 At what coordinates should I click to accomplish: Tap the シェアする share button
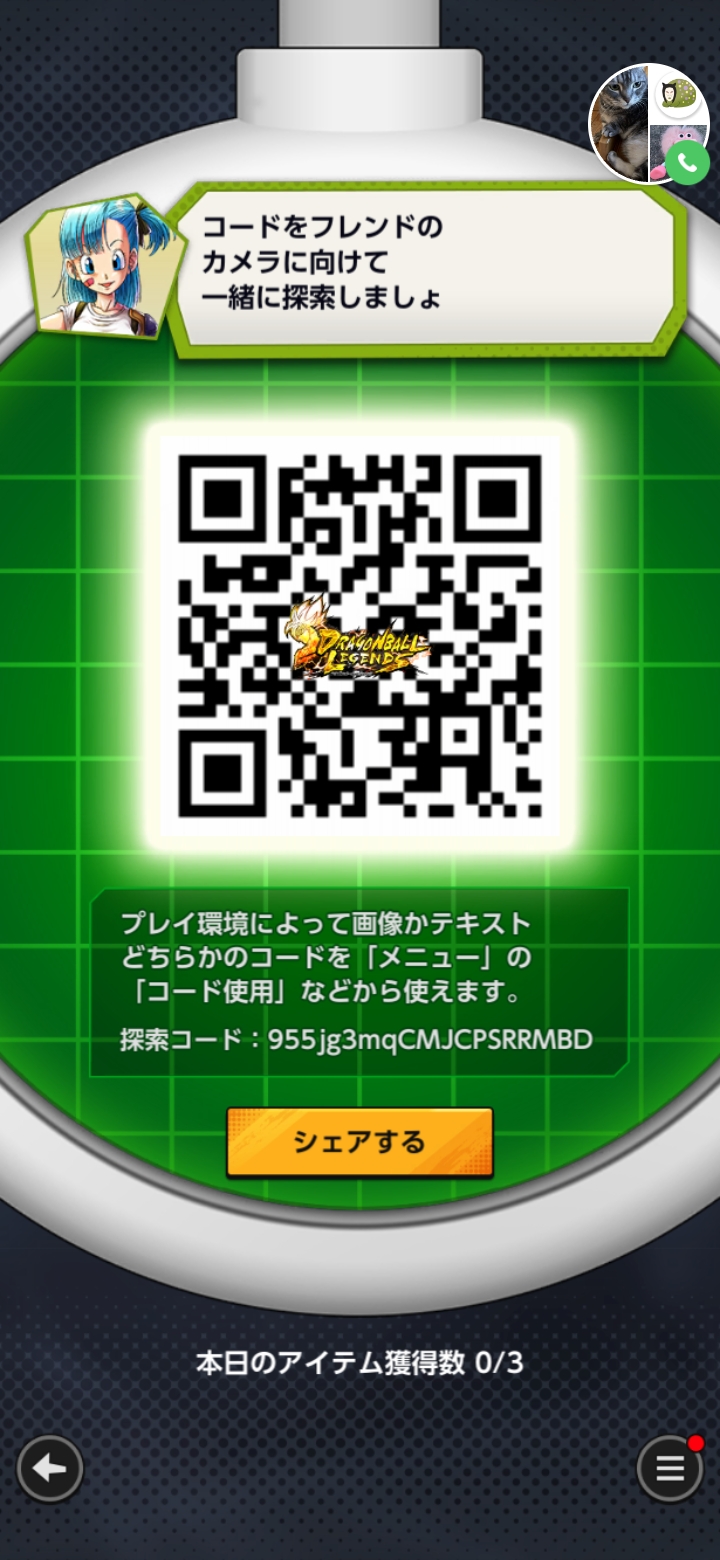point(359,1141)
